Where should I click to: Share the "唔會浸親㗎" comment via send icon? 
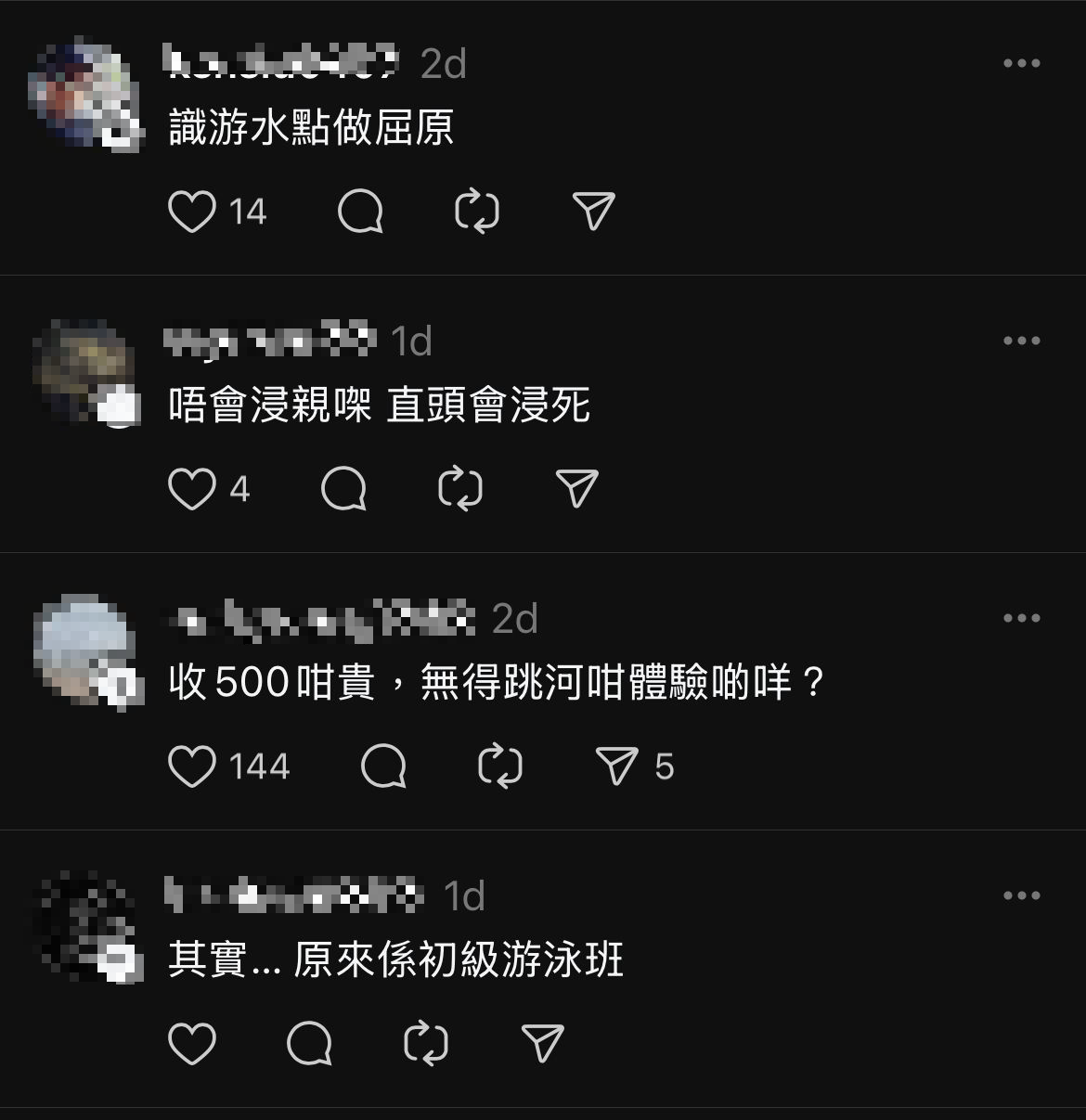tap(575, 489)
